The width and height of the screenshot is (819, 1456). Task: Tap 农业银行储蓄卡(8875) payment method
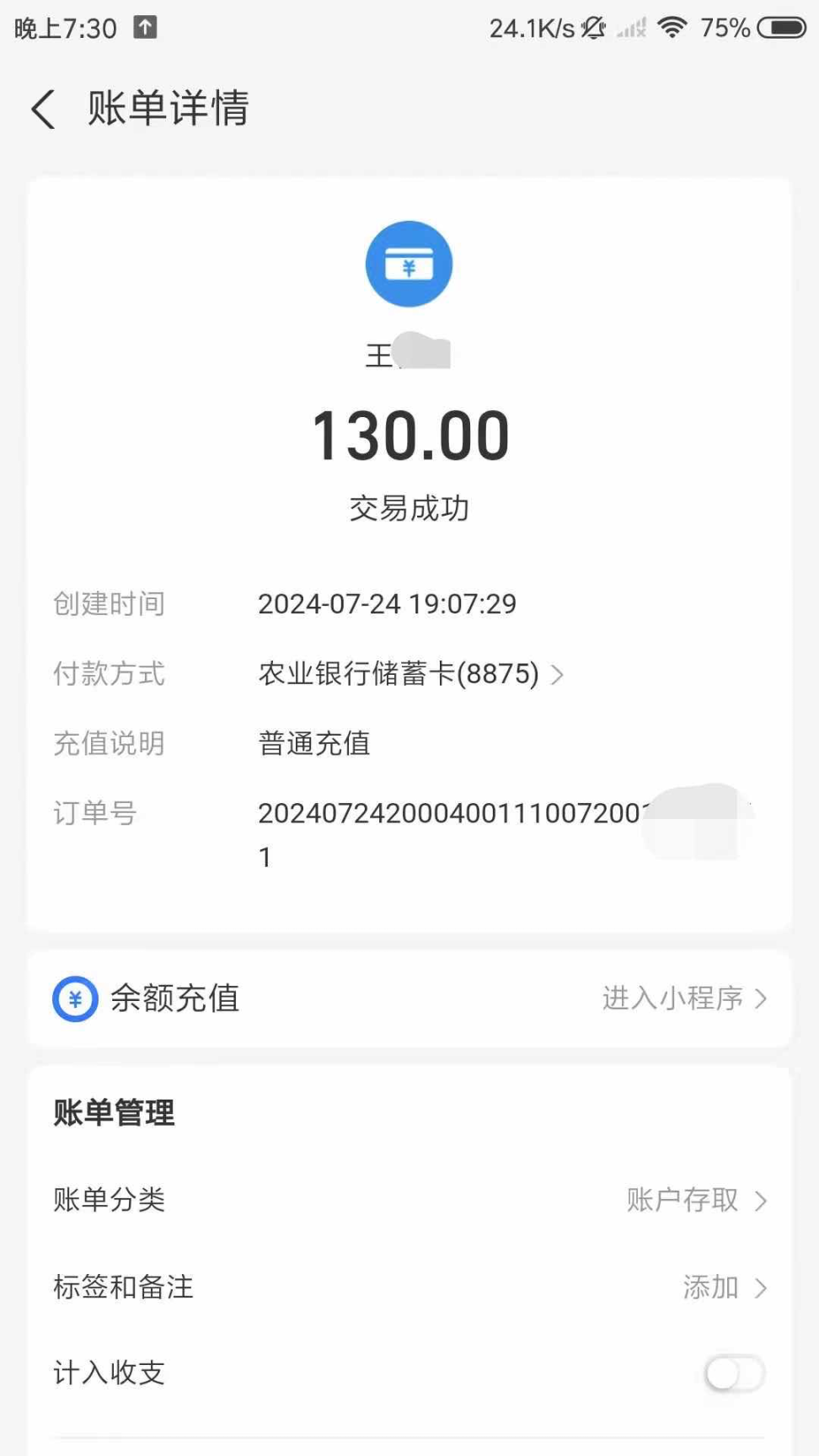point(398,674)
